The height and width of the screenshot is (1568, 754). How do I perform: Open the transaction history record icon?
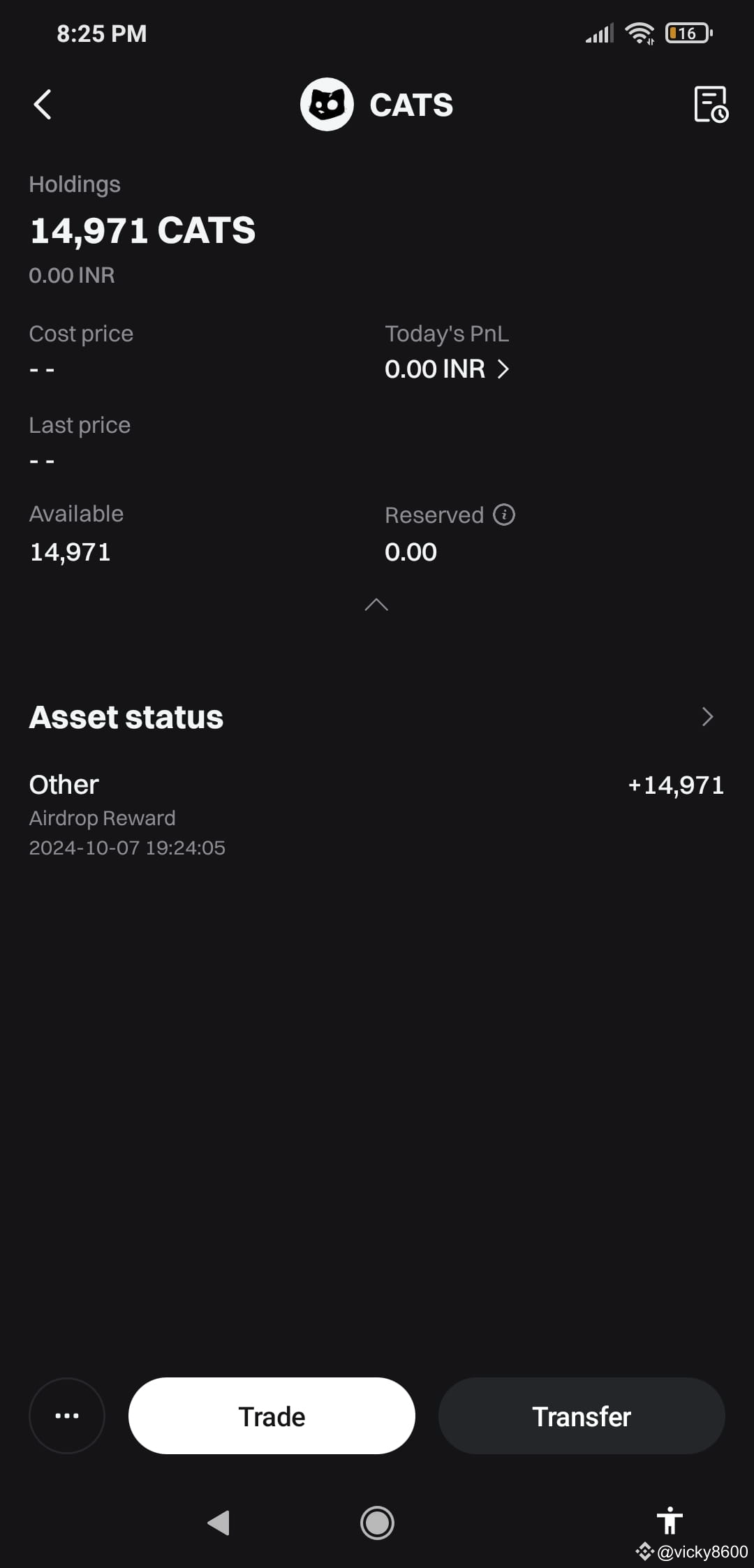click(710, 103)
